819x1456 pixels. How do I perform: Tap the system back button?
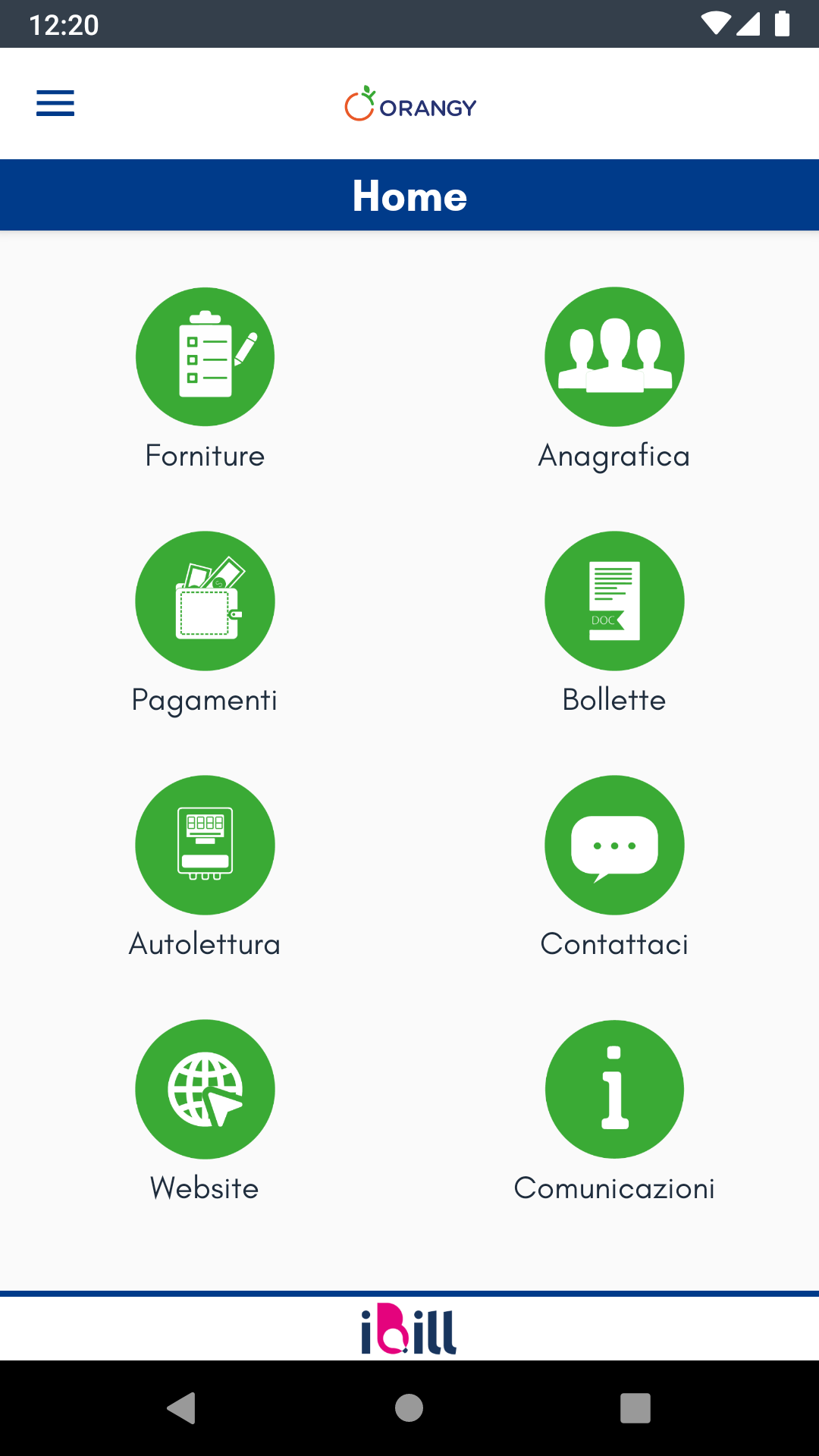click(x=181, y=1408)
